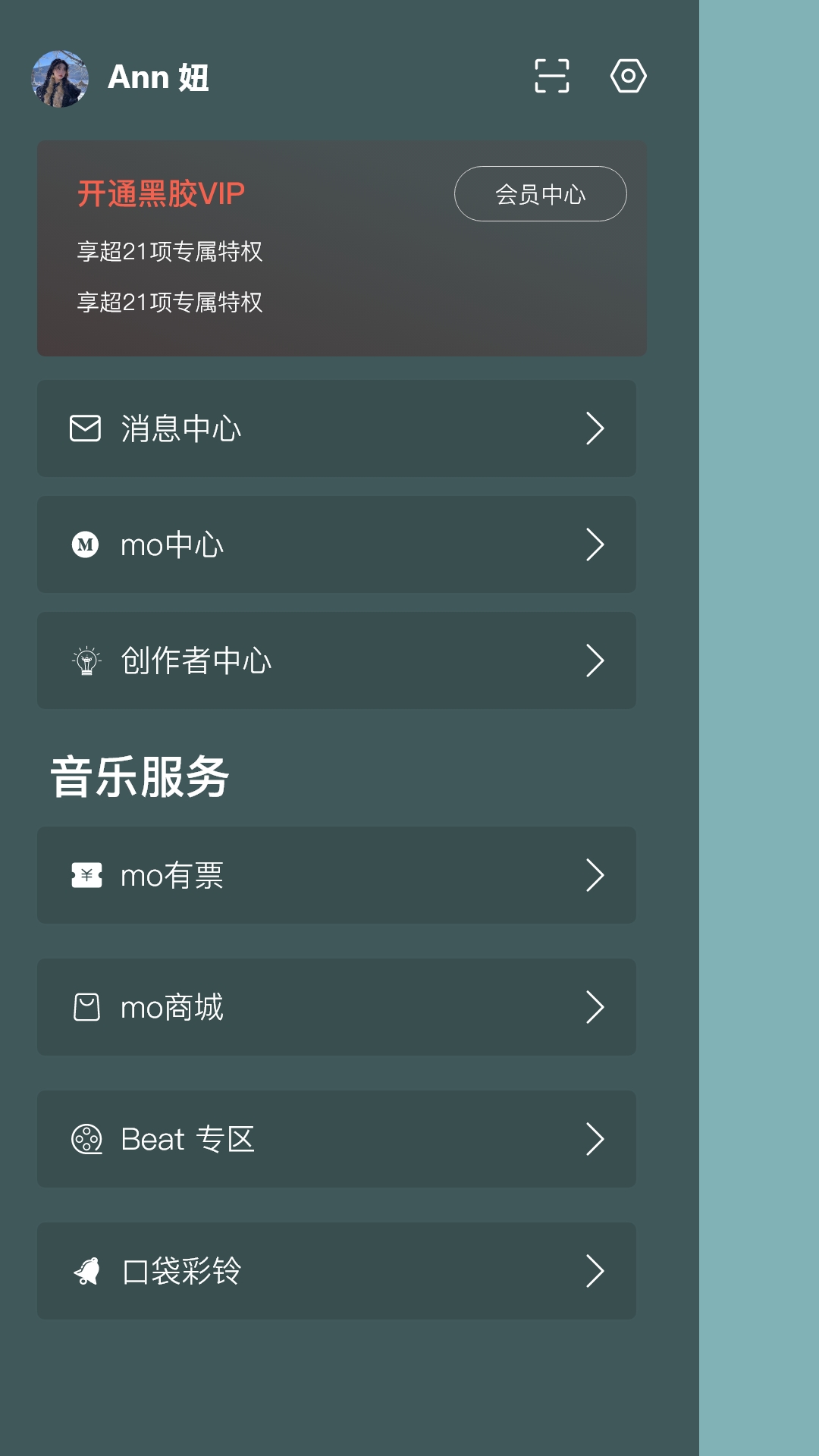The height and width of the screenshot is (1456, 819).
Task: Go to mo中心
Action: pyautogui.click(x=337, y=544)
